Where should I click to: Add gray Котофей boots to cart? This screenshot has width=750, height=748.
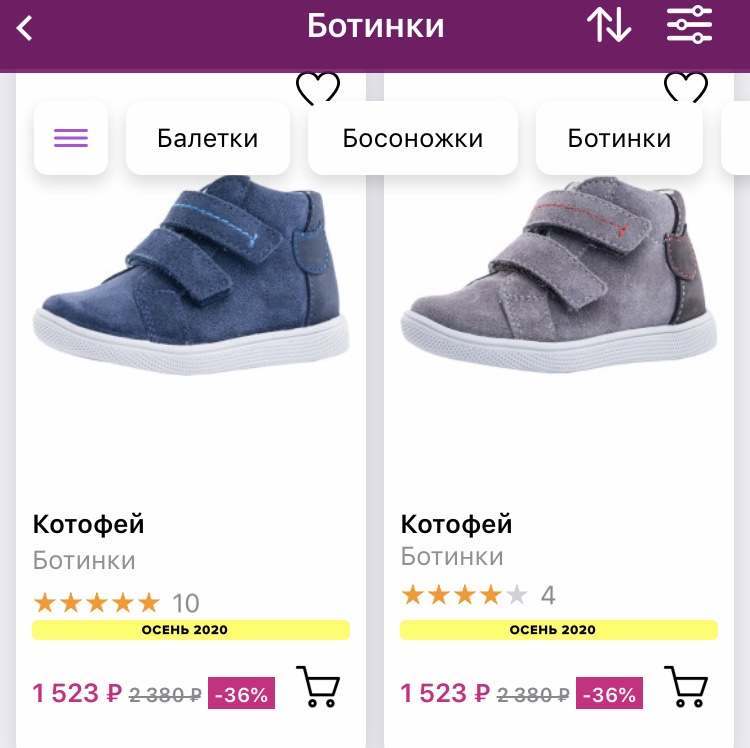point(687,687)
